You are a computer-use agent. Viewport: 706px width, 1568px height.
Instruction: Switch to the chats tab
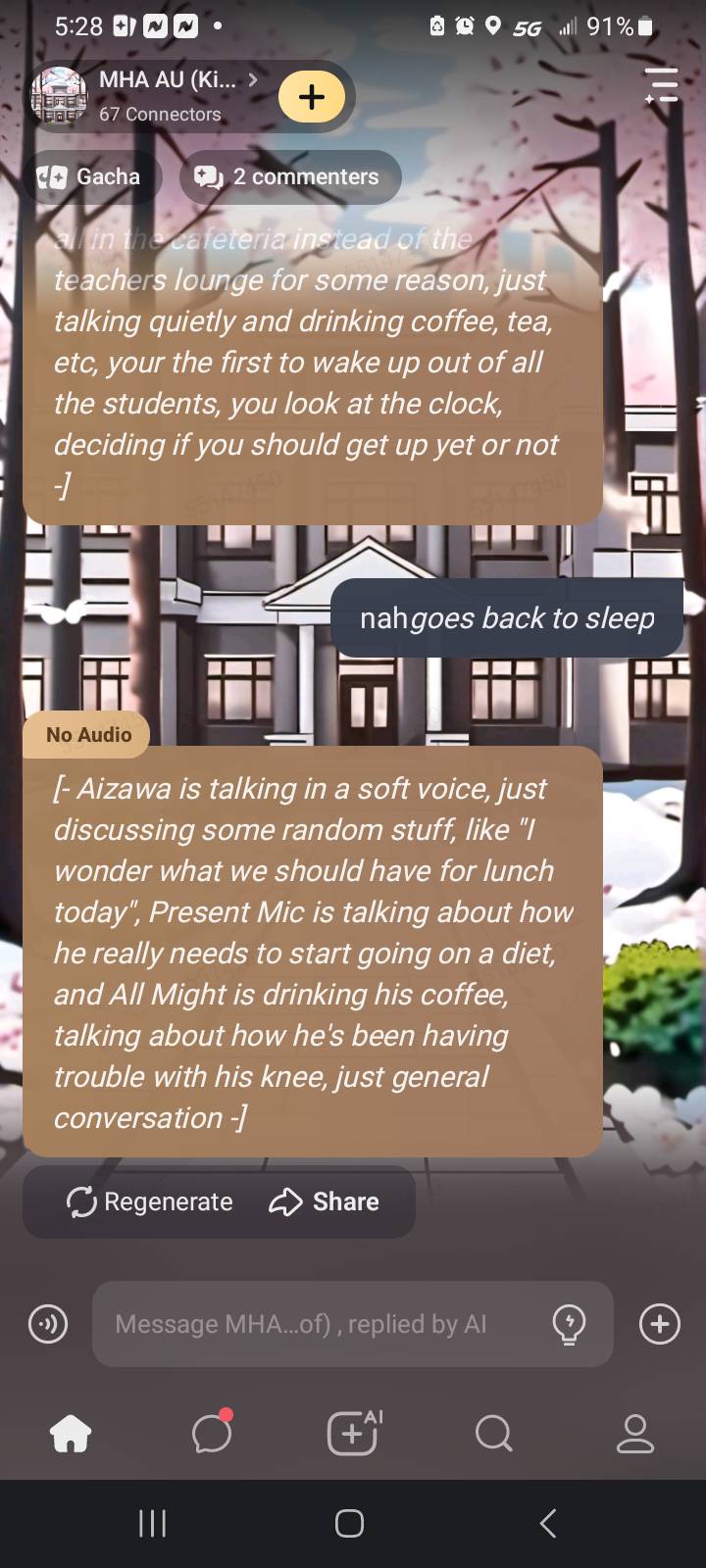pos(212,1435)
